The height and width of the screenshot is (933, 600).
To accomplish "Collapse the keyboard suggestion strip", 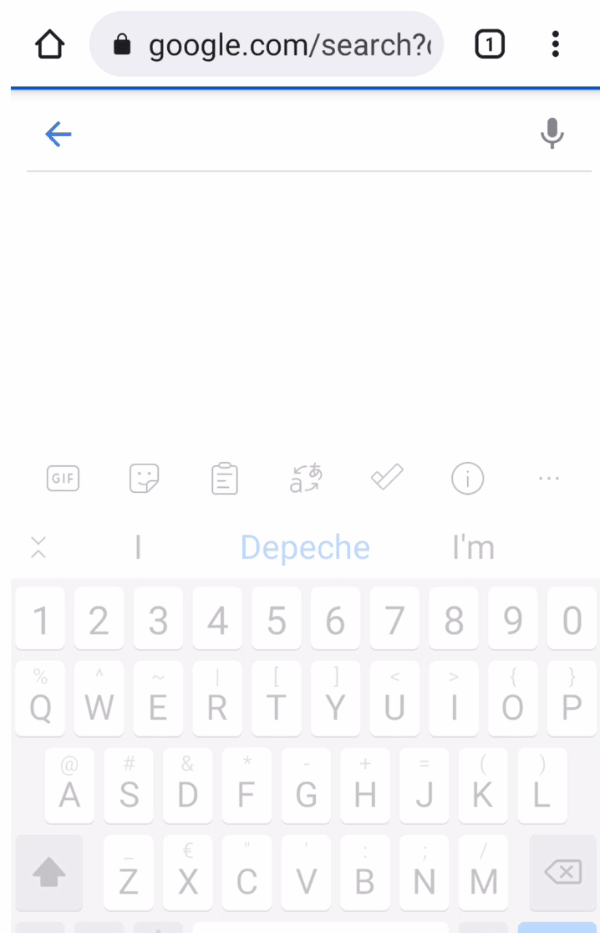I will point(39,547).
